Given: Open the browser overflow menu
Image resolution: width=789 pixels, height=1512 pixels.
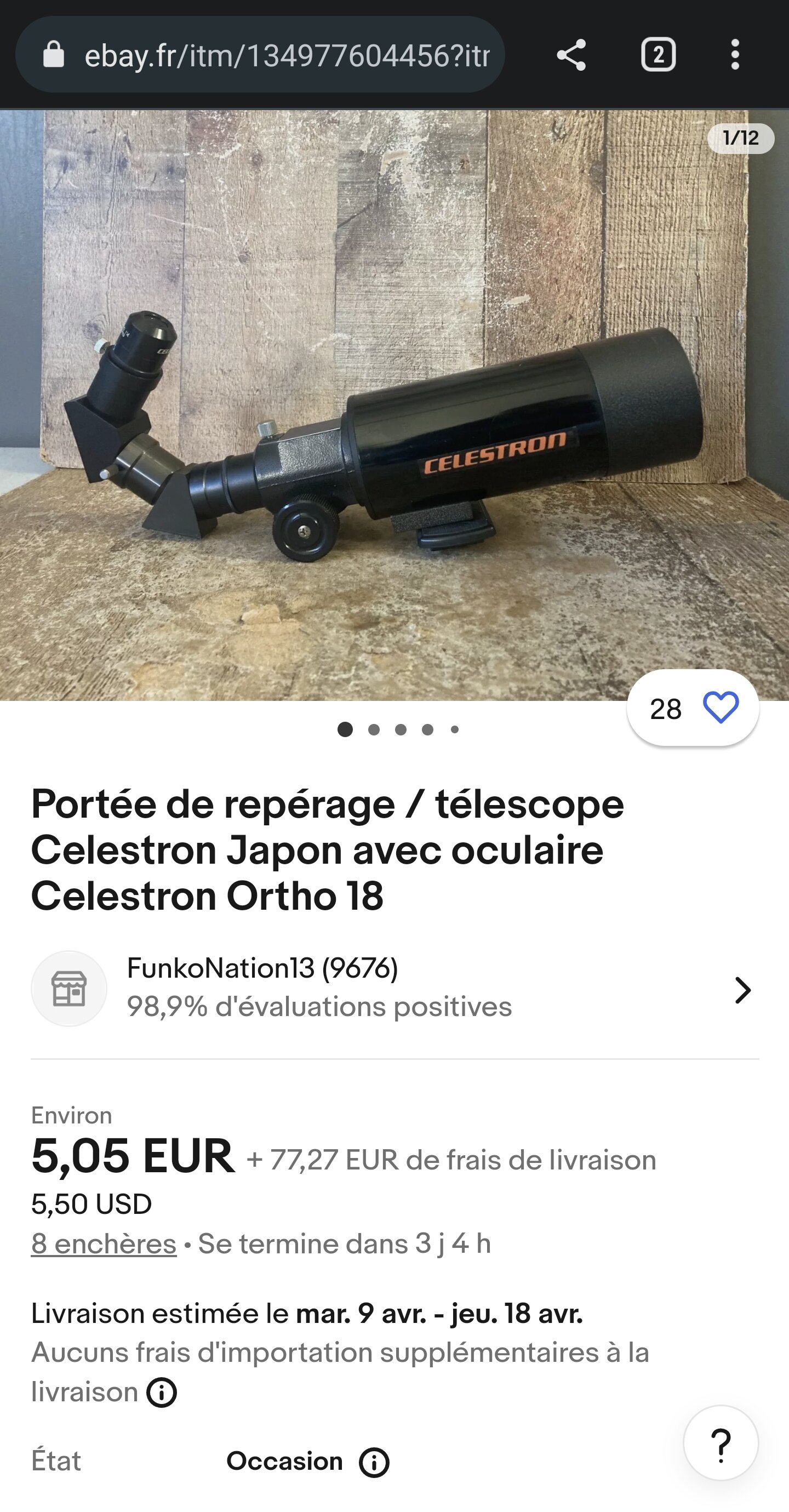Looking at the screenshot, I should pos(734,55).
